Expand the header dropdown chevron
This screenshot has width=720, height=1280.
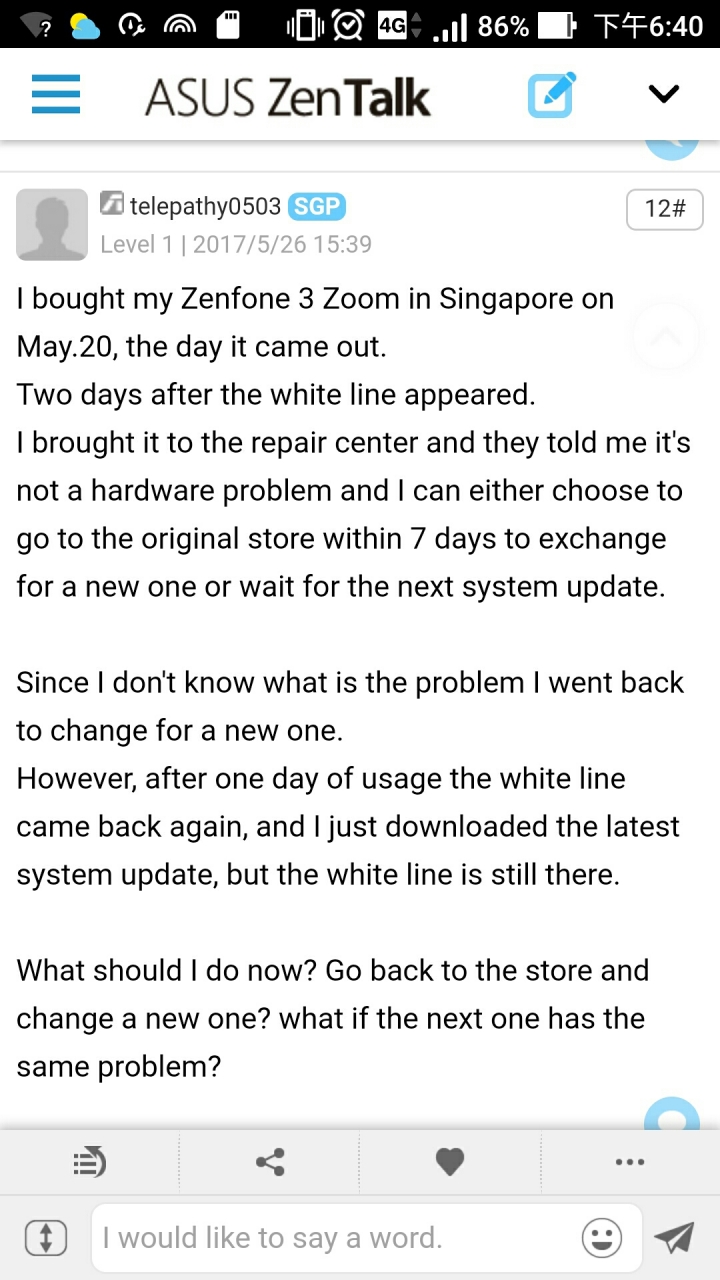coord(664,94)
